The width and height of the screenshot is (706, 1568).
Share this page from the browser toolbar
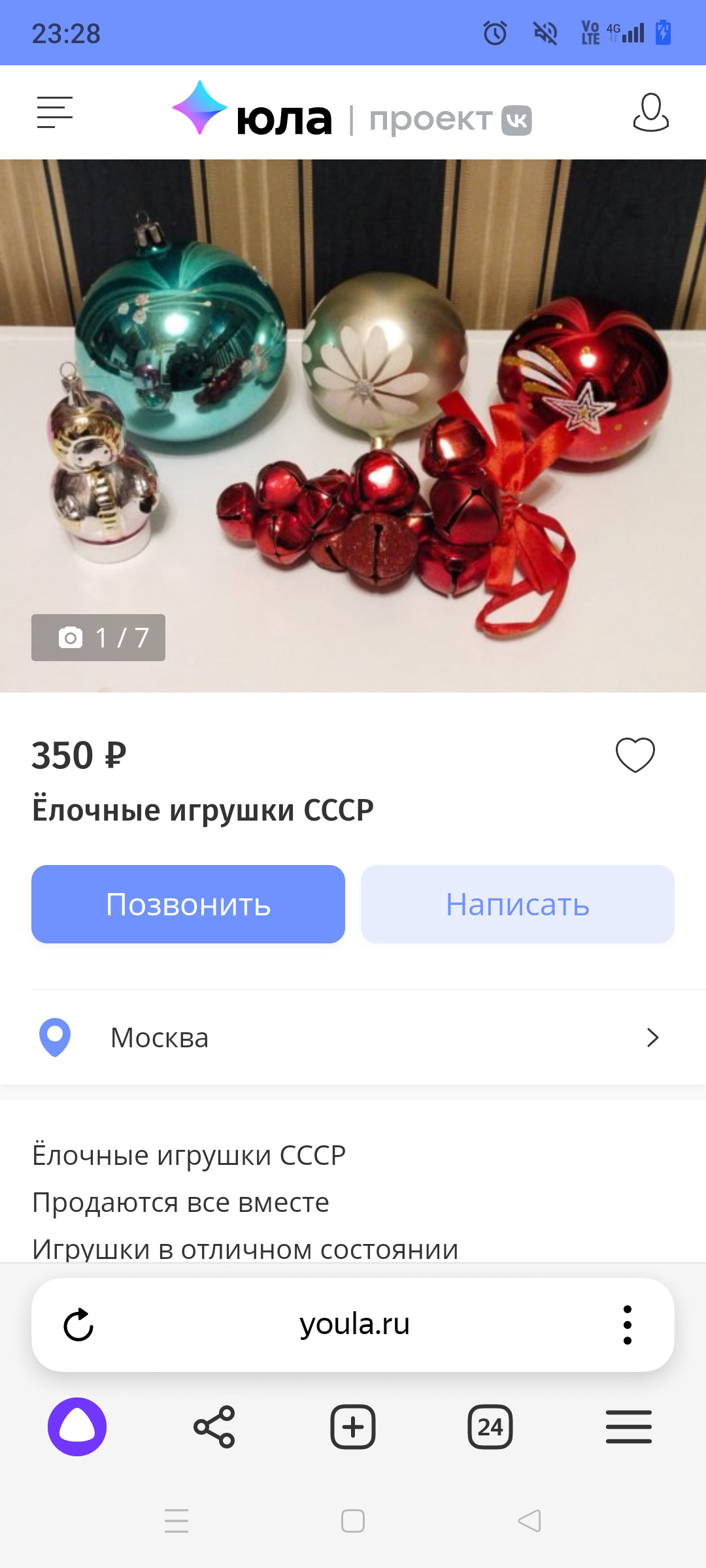click(214, 1427)
